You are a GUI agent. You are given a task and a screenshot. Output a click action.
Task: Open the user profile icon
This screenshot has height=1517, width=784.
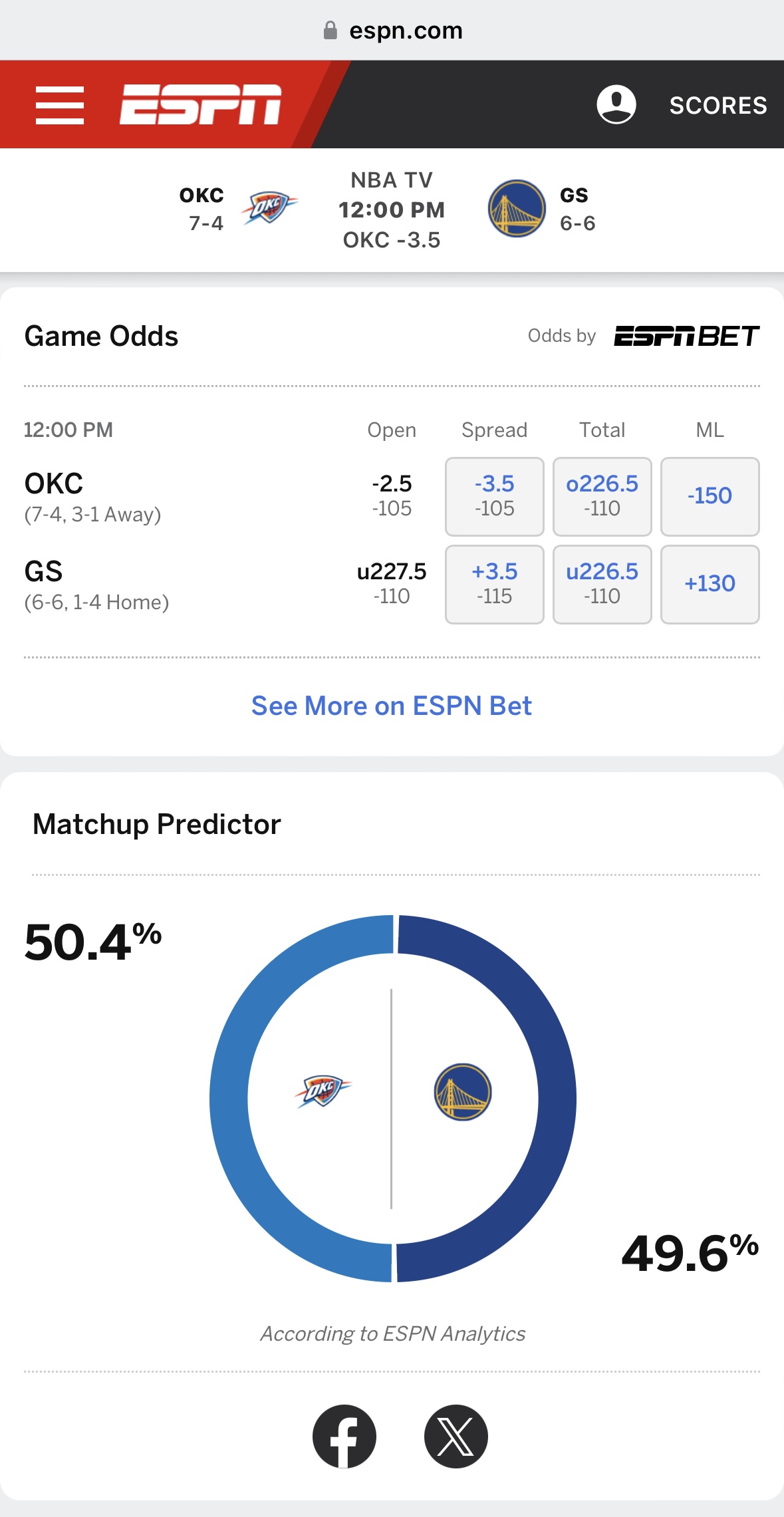coord(615,104)
